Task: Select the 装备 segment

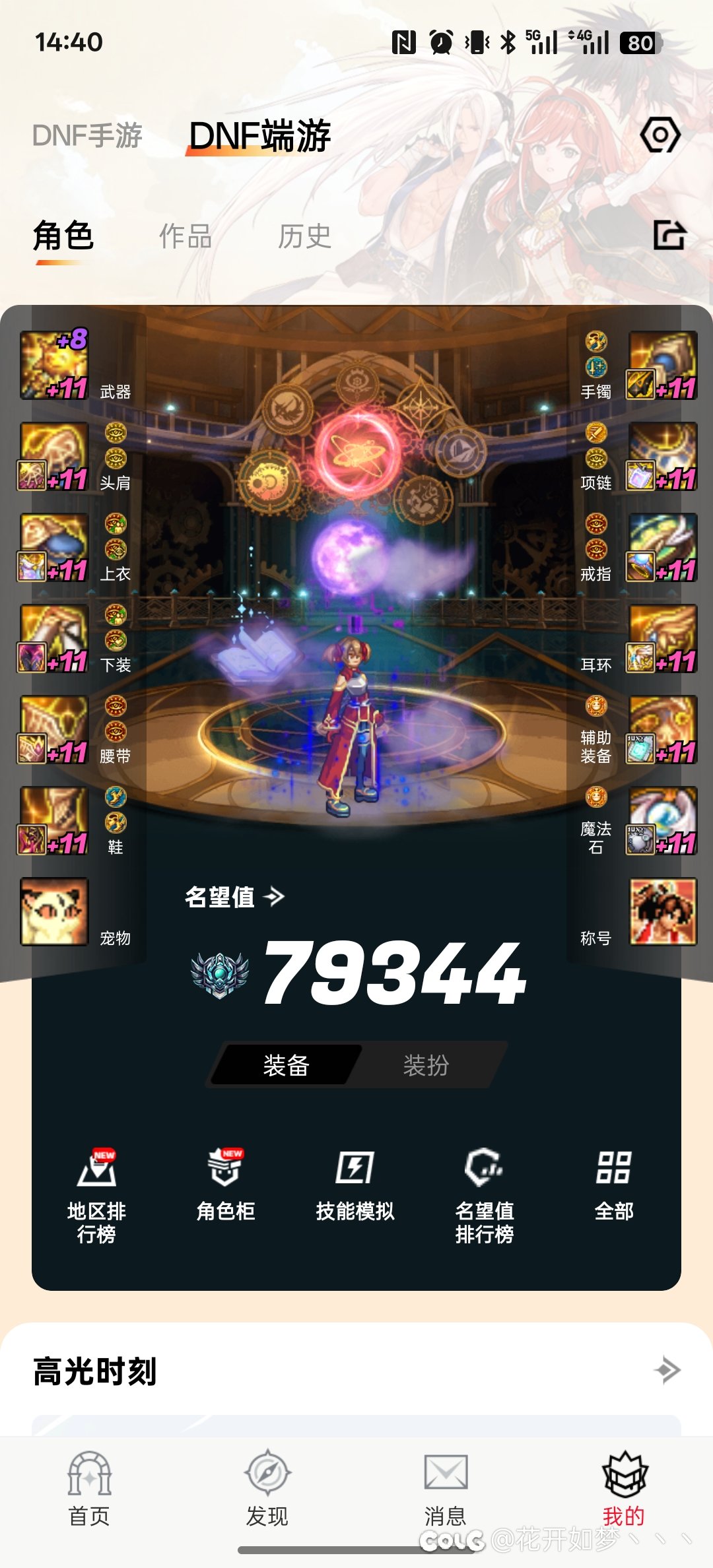Action: 286,1065
